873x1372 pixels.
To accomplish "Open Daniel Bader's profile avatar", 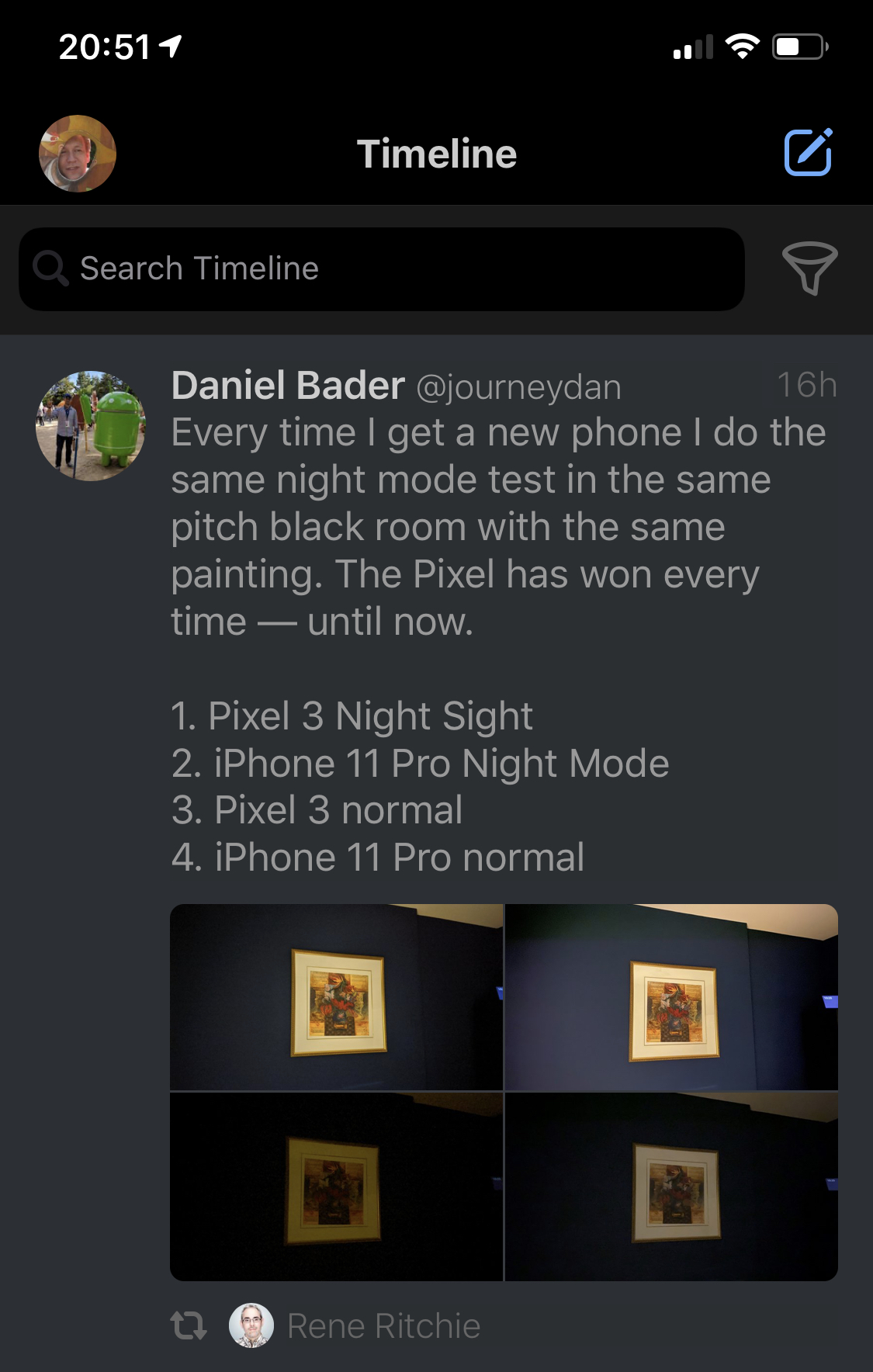I will [x=91, y=426].
